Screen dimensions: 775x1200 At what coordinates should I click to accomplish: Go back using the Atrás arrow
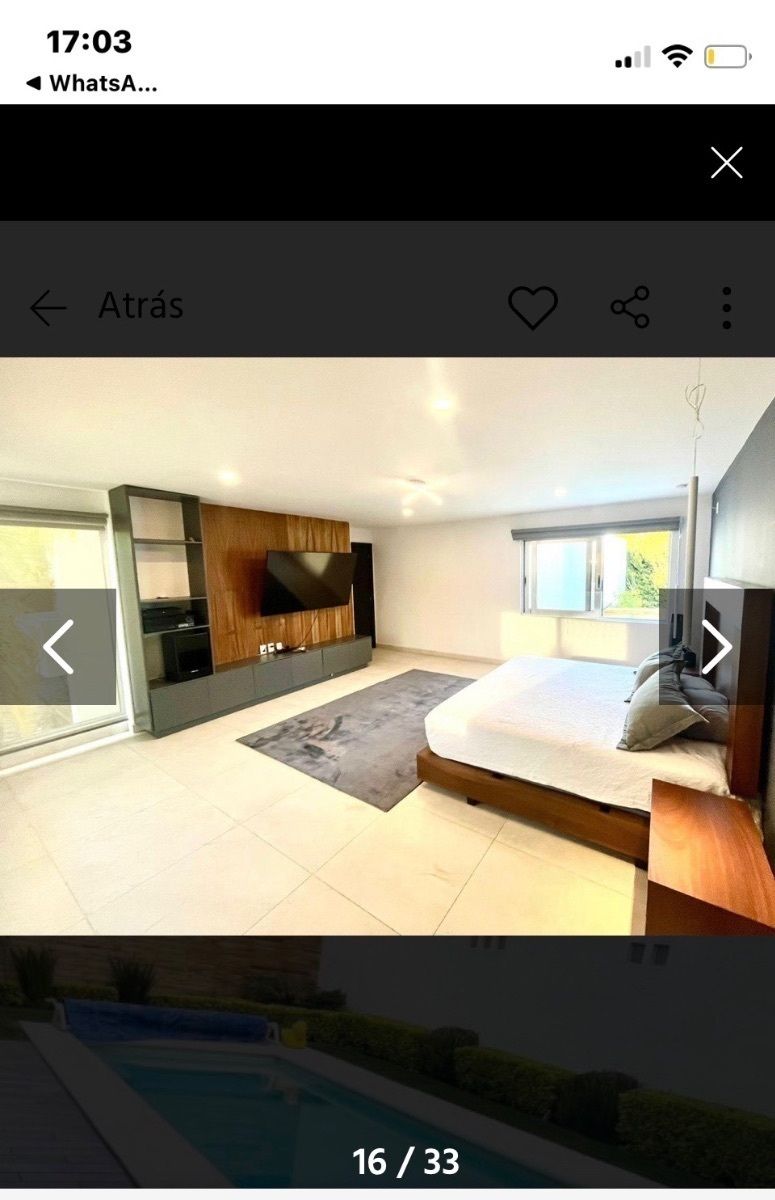pos(48,307)
